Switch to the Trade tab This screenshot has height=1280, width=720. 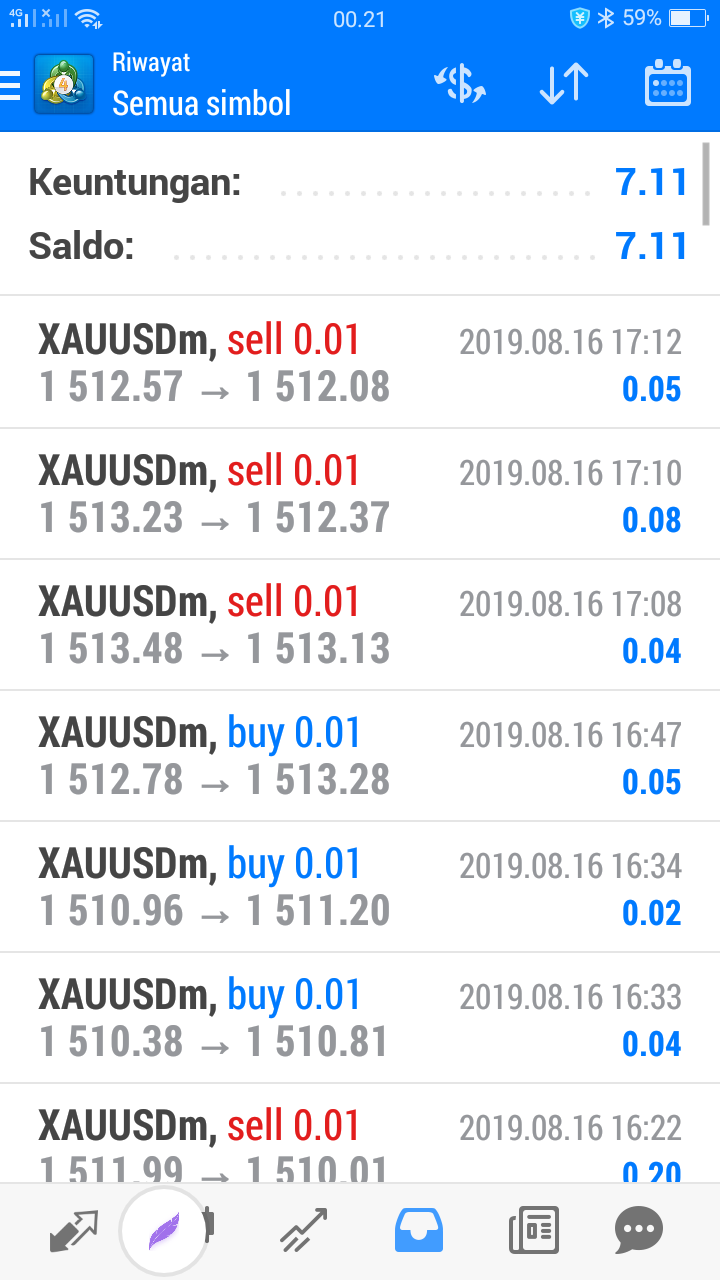(303, 1230)
